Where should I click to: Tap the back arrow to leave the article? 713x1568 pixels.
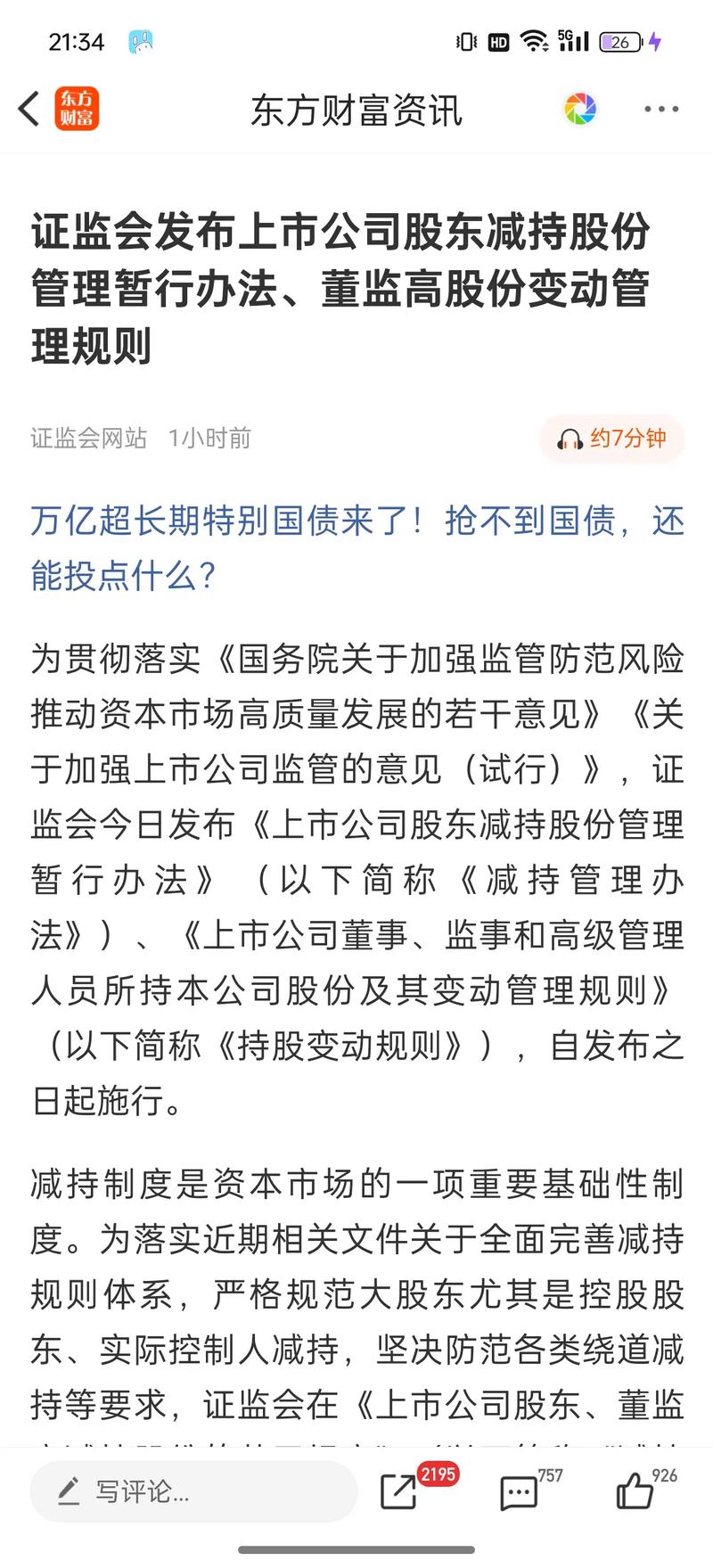tap(27, 108)
